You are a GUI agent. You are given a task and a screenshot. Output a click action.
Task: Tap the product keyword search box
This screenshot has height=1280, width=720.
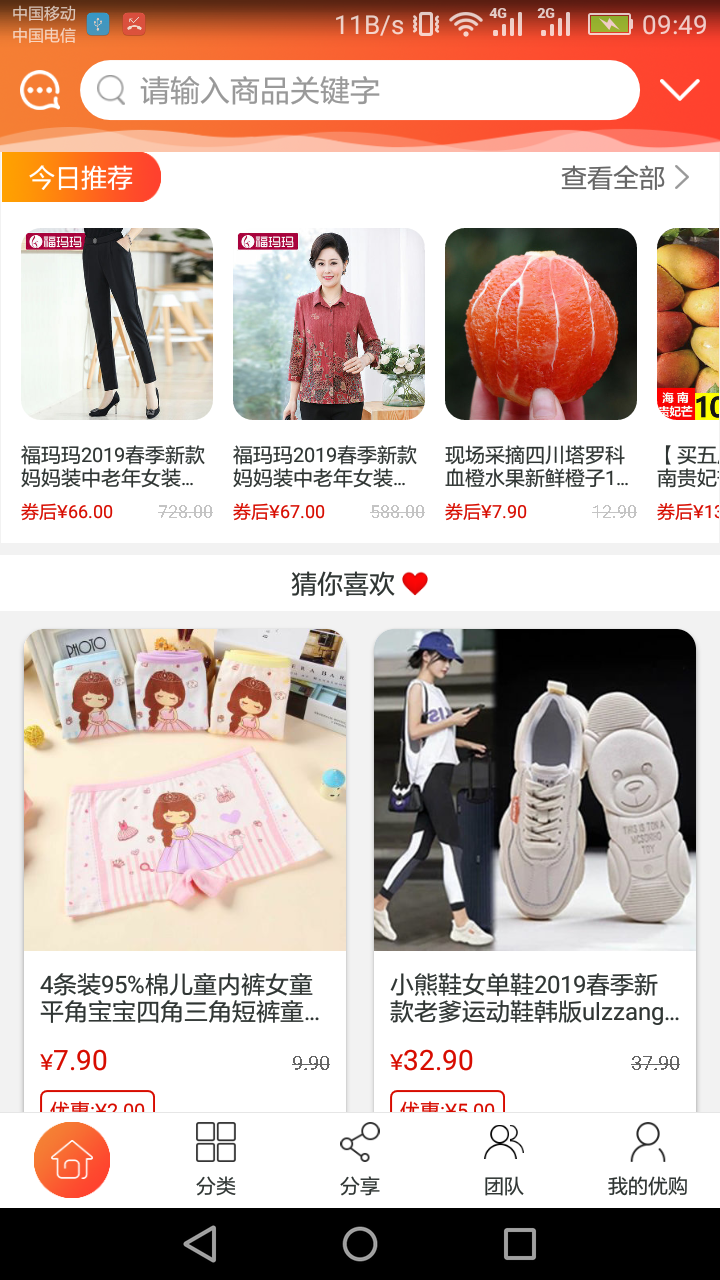360,91
